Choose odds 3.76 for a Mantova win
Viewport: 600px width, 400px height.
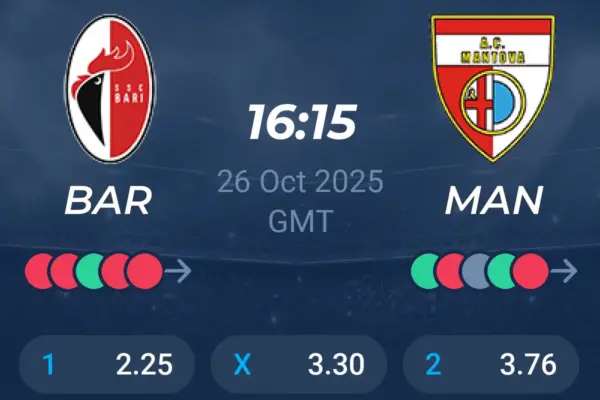(491, 365)
